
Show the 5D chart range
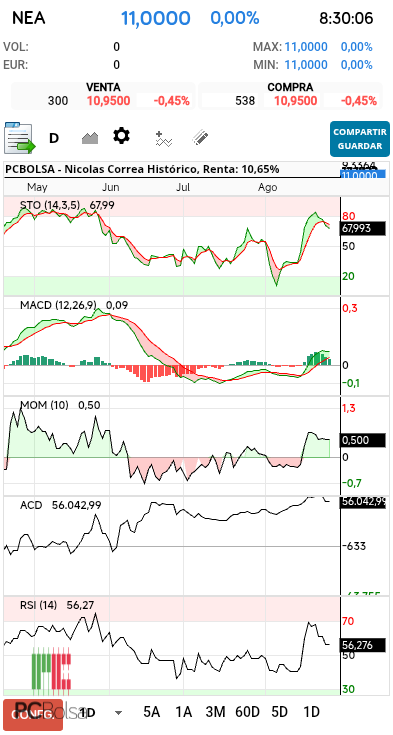280,712
